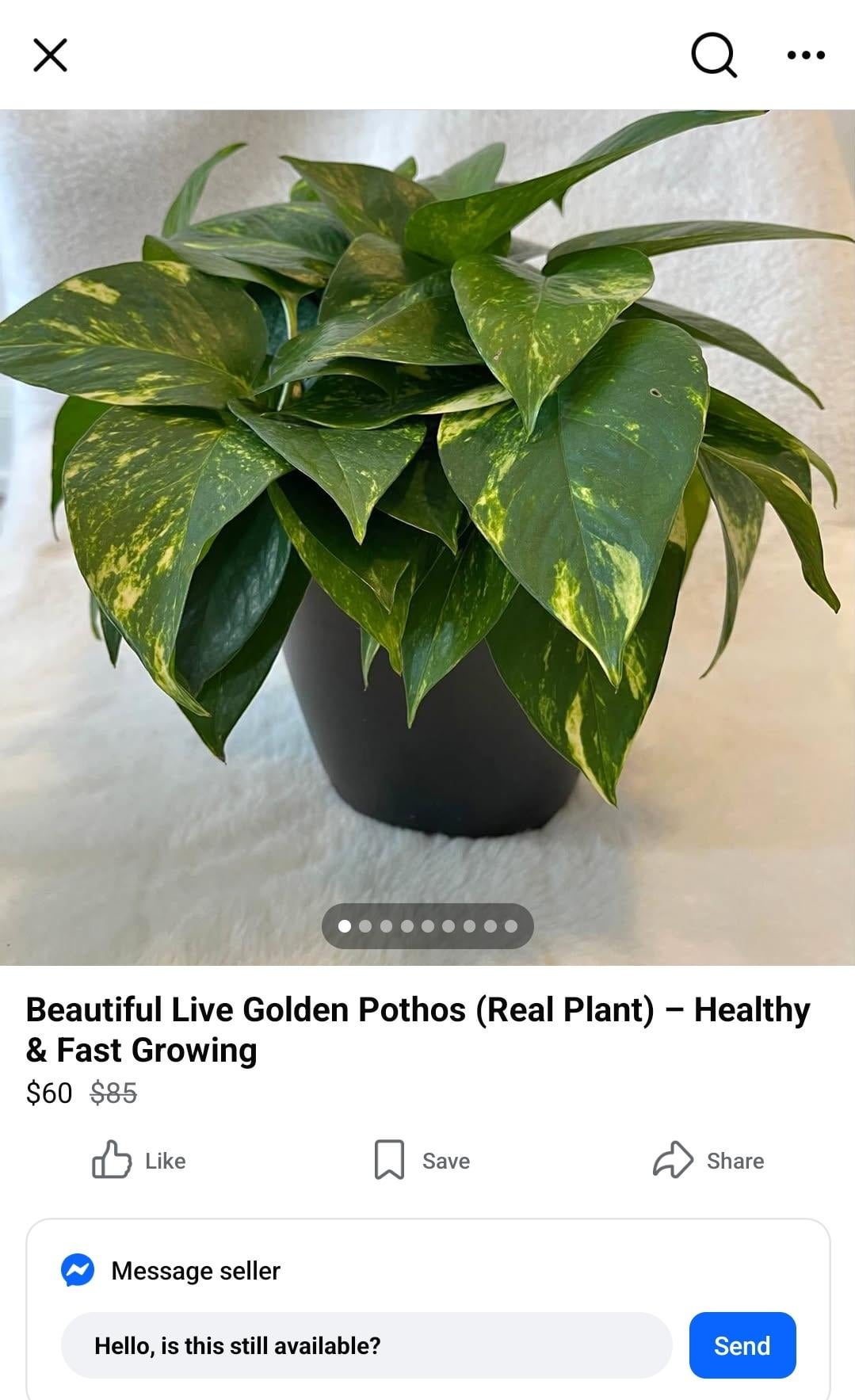Close the listing with the X icon
855x1400 pixels.
click(x=50, y=55)
